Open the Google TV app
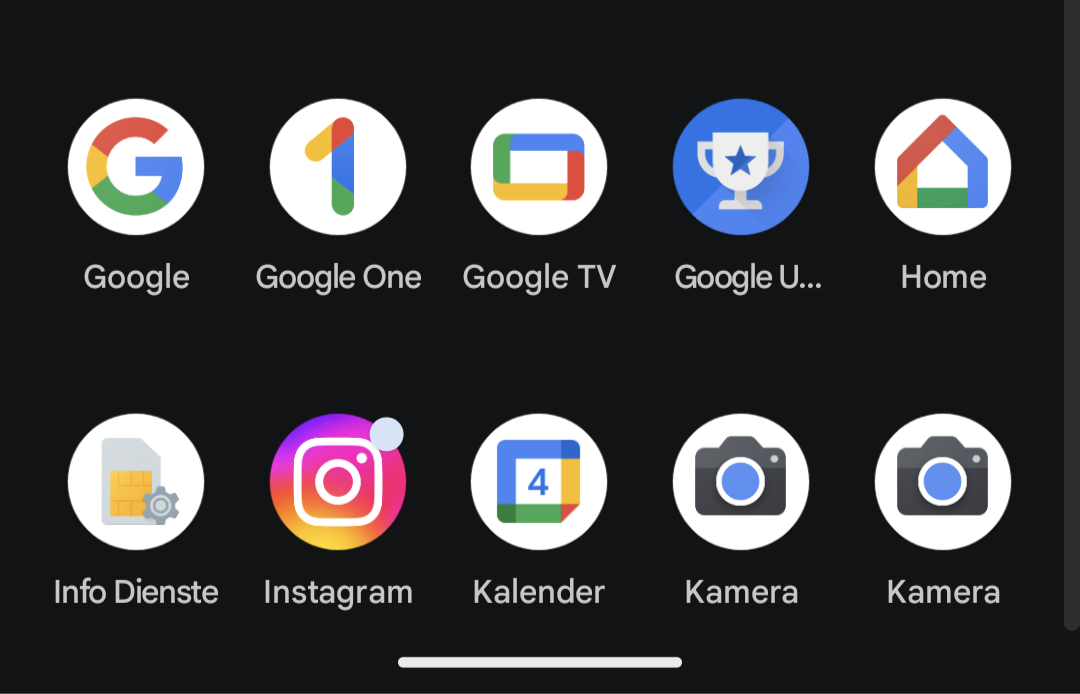 [539, 167]
